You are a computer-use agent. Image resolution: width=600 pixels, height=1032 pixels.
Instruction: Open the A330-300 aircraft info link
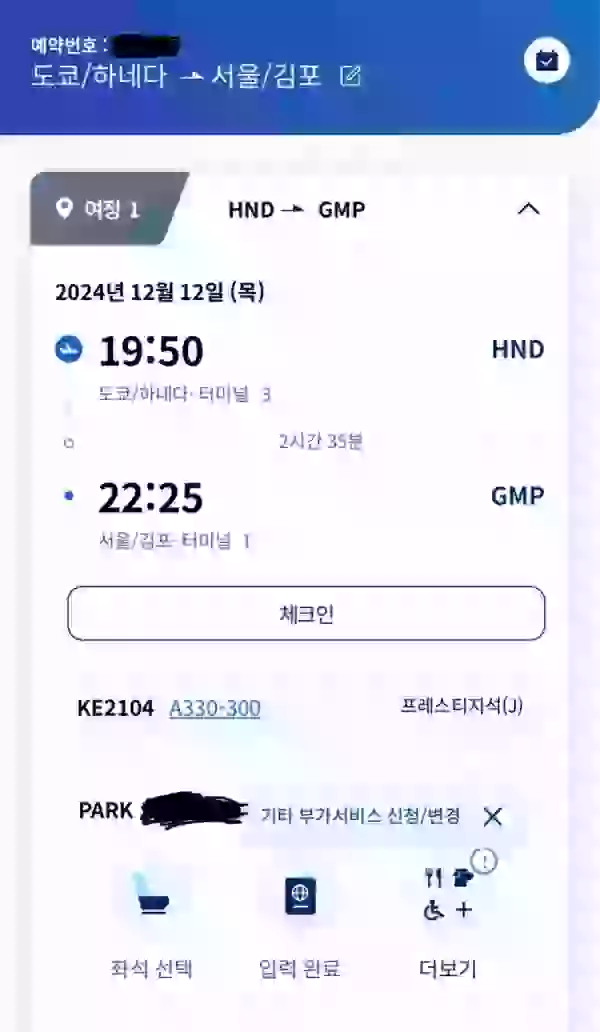pyautogui.click(x=215, y=708)
